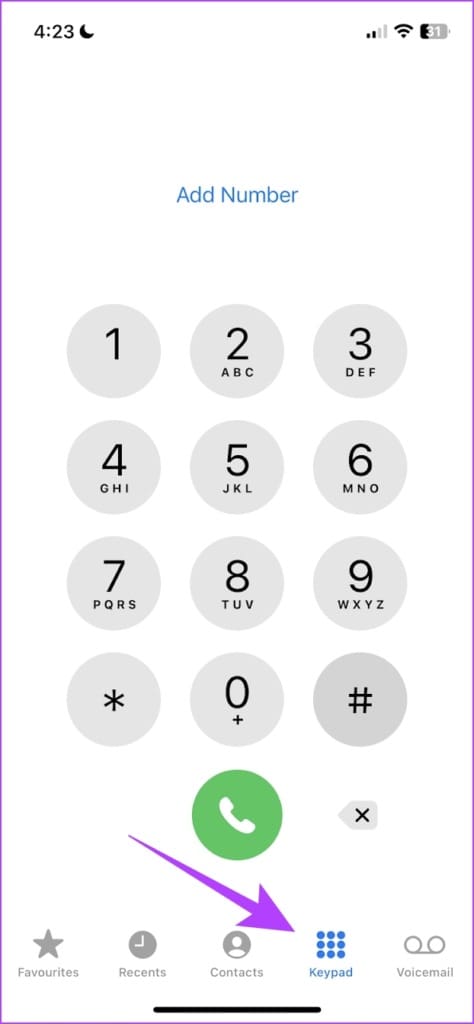Enter digit 8 TUV

tap(237, 583)
